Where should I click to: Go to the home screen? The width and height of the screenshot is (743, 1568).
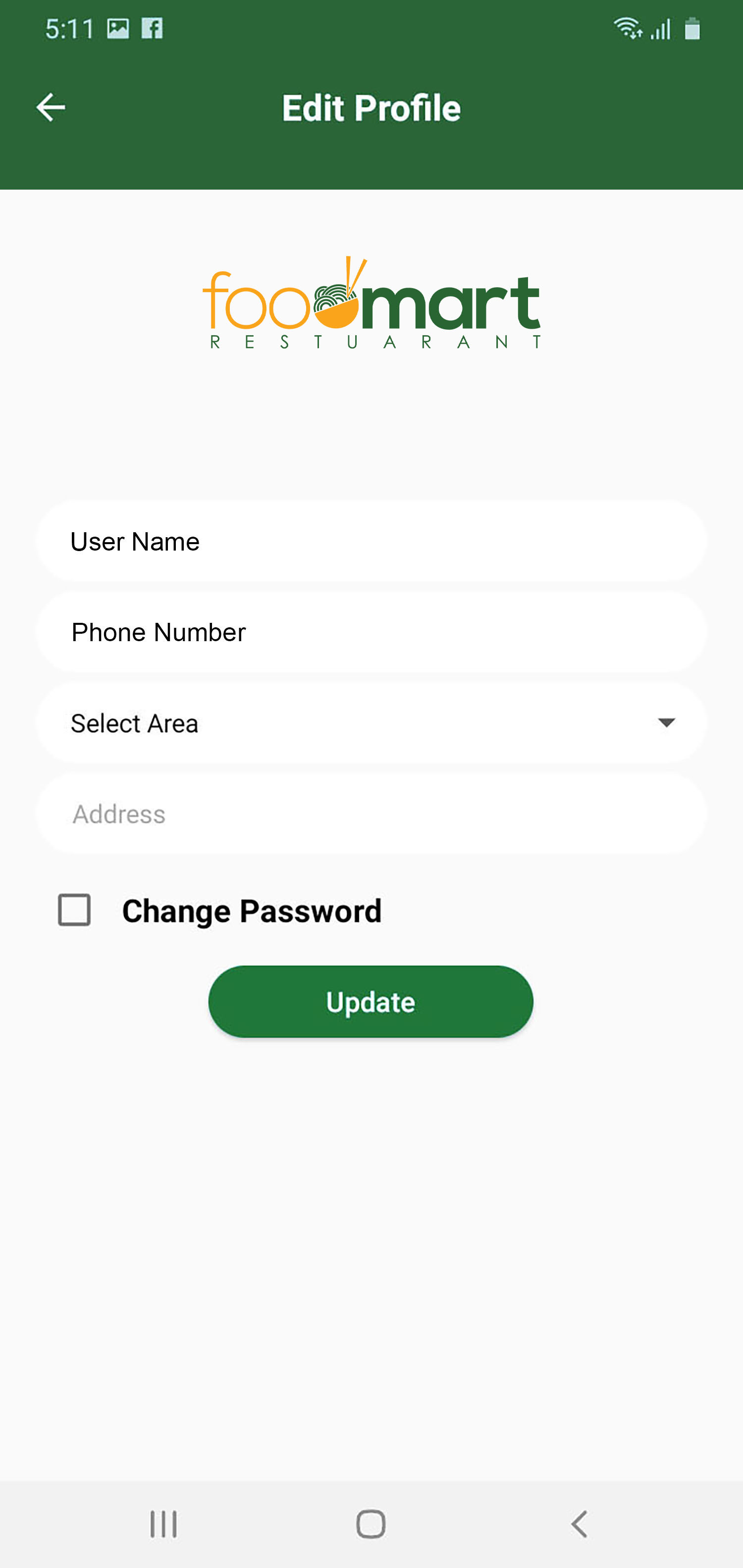(371, 1524)
